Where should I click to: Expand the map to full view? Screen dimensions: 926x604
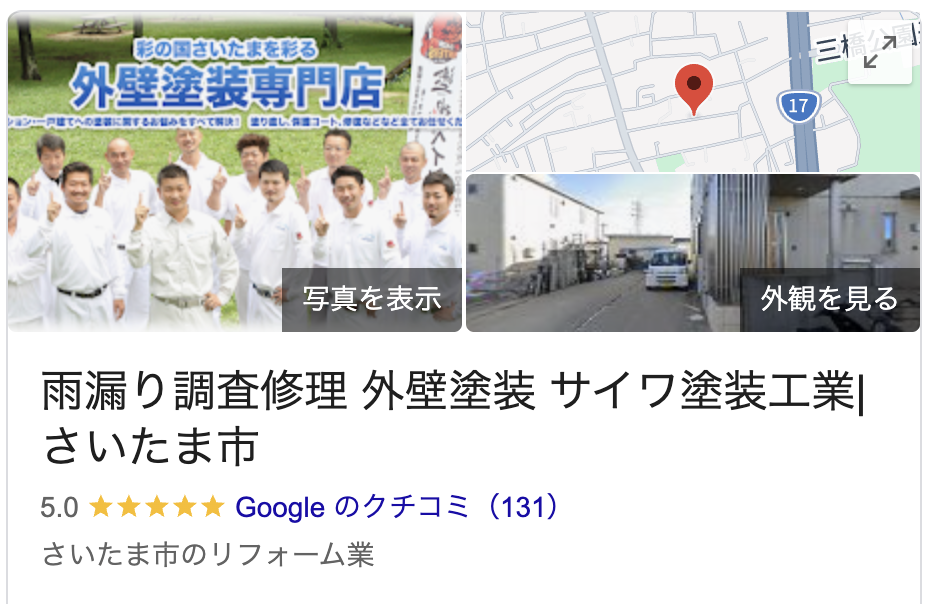pos(879,52)
